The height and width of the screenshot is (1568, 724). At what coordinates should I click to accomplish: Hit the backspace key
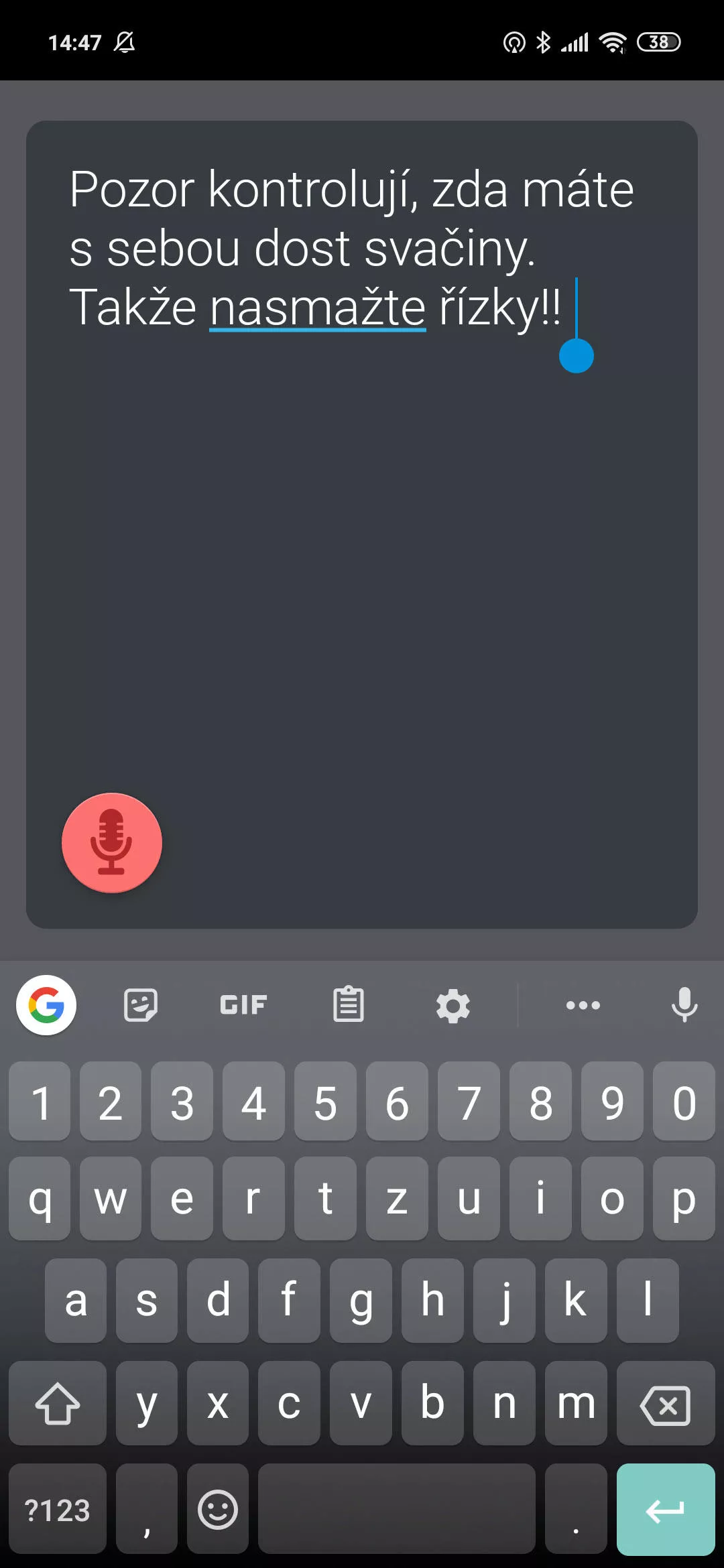(666, 1403)
